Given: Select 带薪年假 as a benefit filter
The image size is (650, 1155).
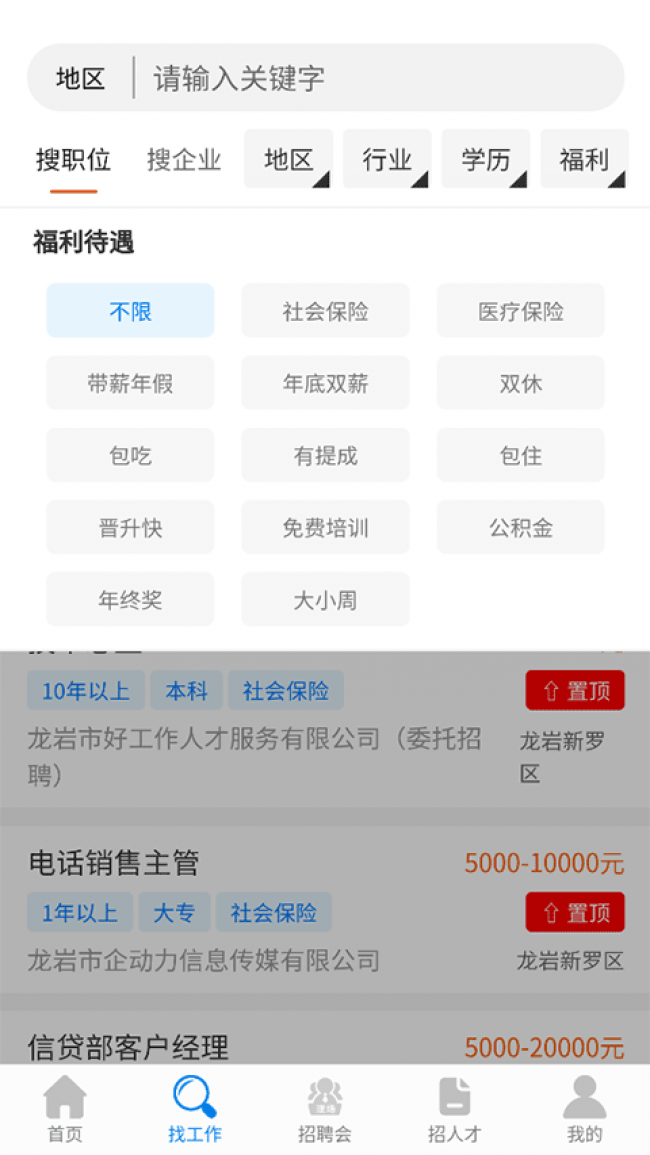Looking at the screenshot, I should pos(130,383).
